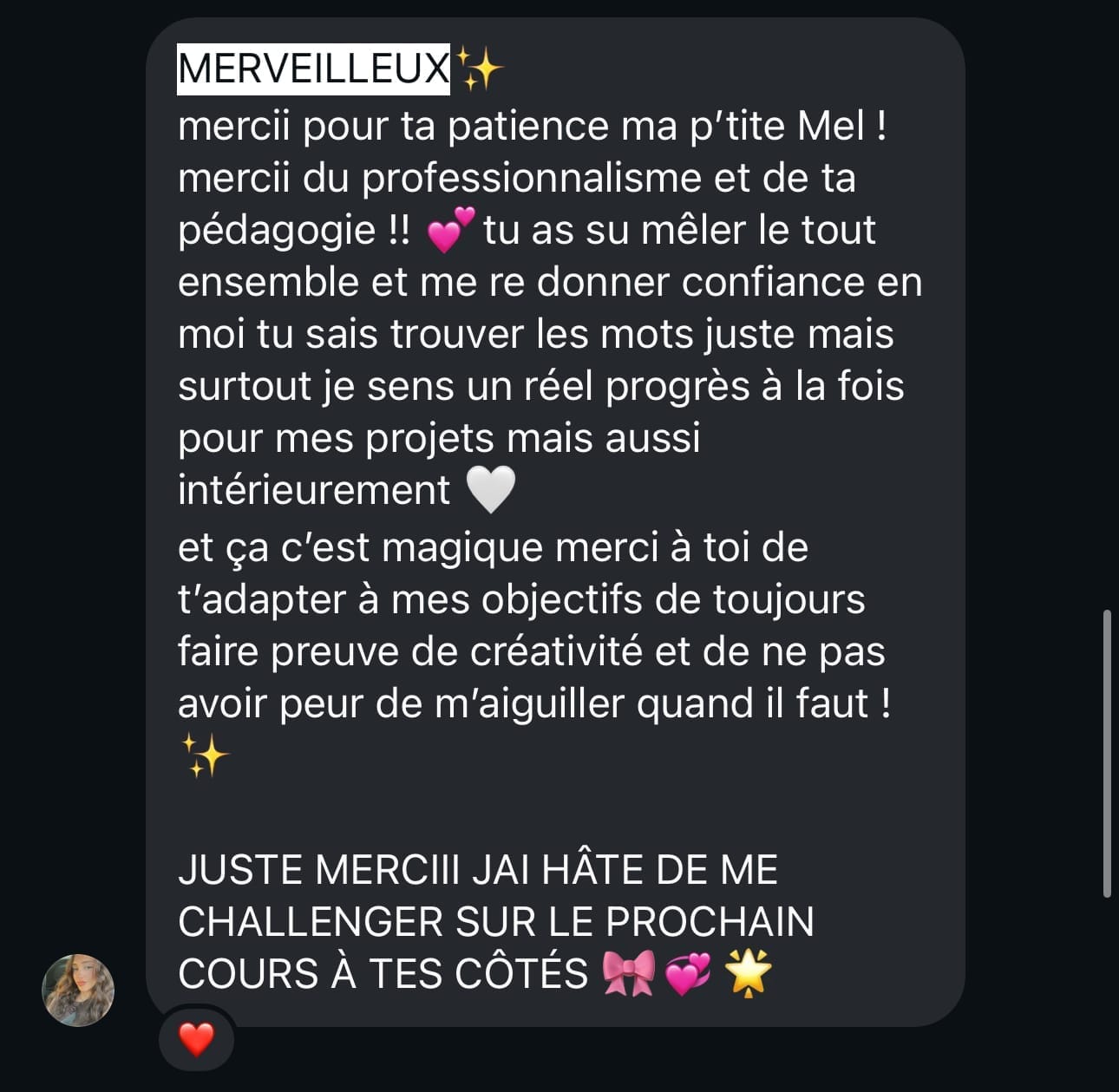Viewport: 1119px width, 1092px height.
Task: Tap the red heart reaction under the message
Action: click(196, 1038)
